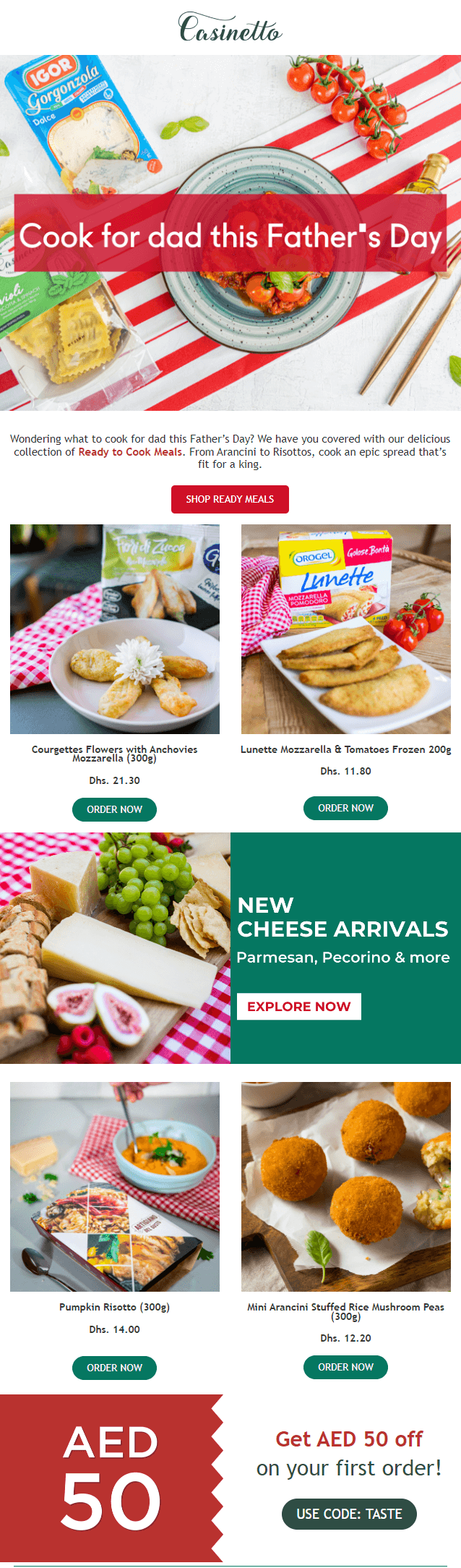
Task: View the Courgettes Flowers product image
Action: (x=115, y=629)
